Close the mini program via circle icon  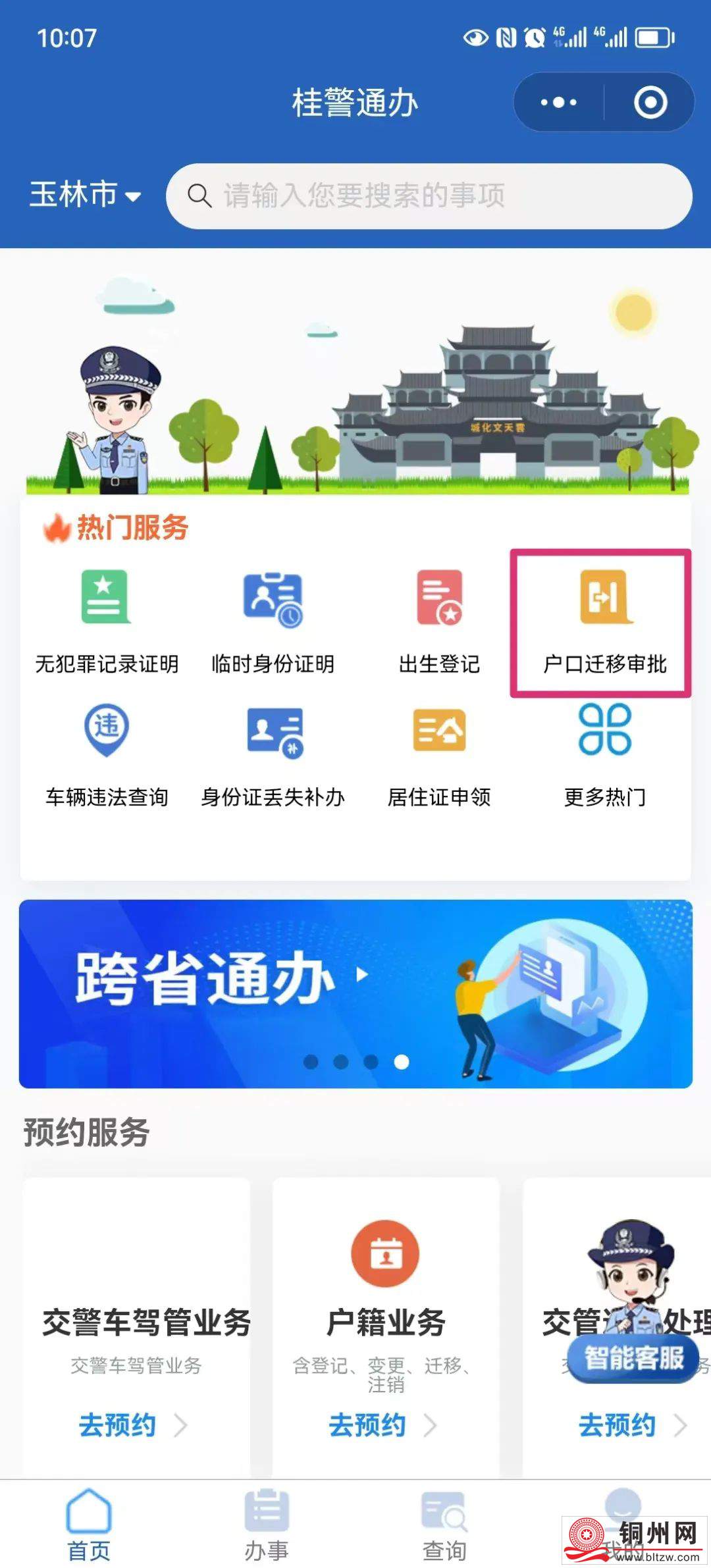coord(650,103)
